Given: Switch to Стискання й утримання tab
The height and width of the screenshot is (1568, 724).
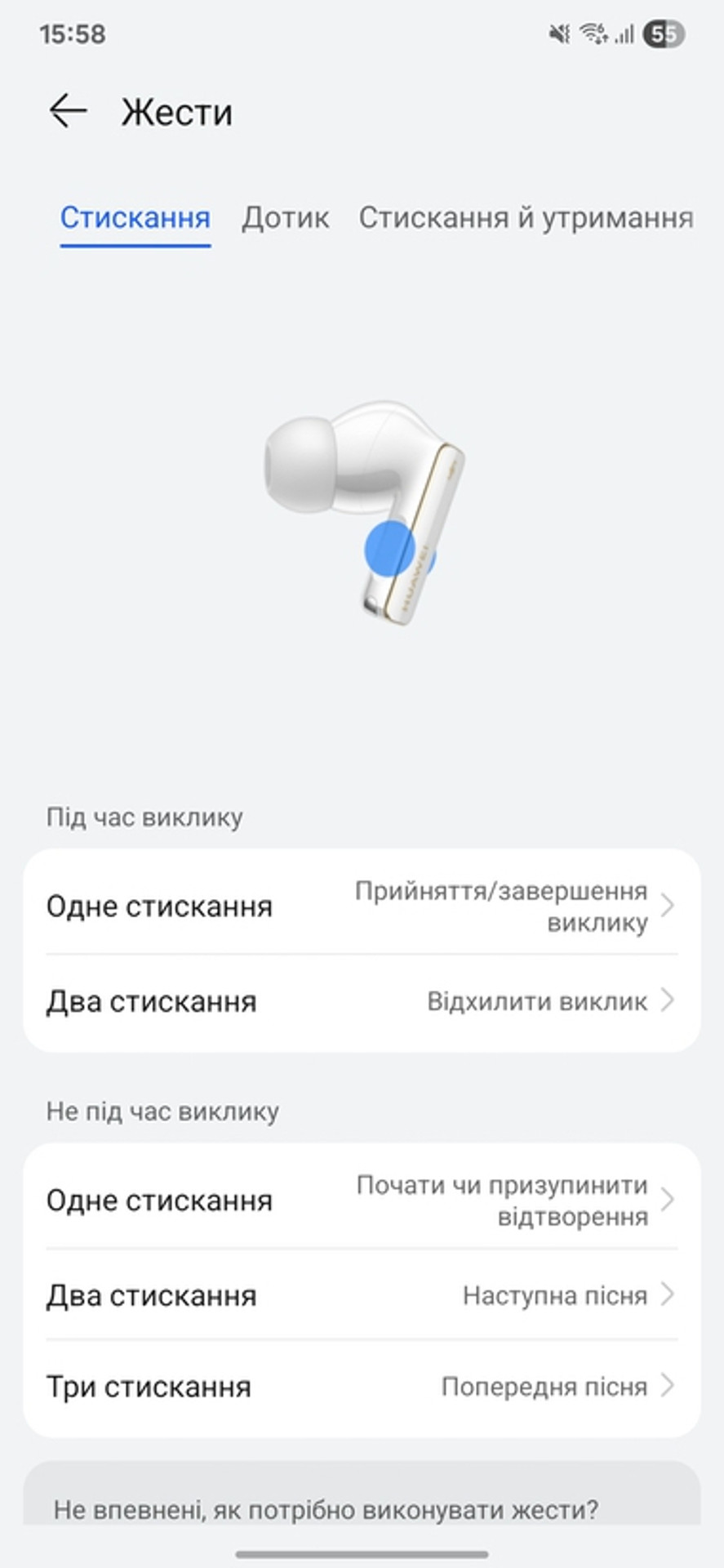Looking at the screenshot, I should [x=526, y=218].
